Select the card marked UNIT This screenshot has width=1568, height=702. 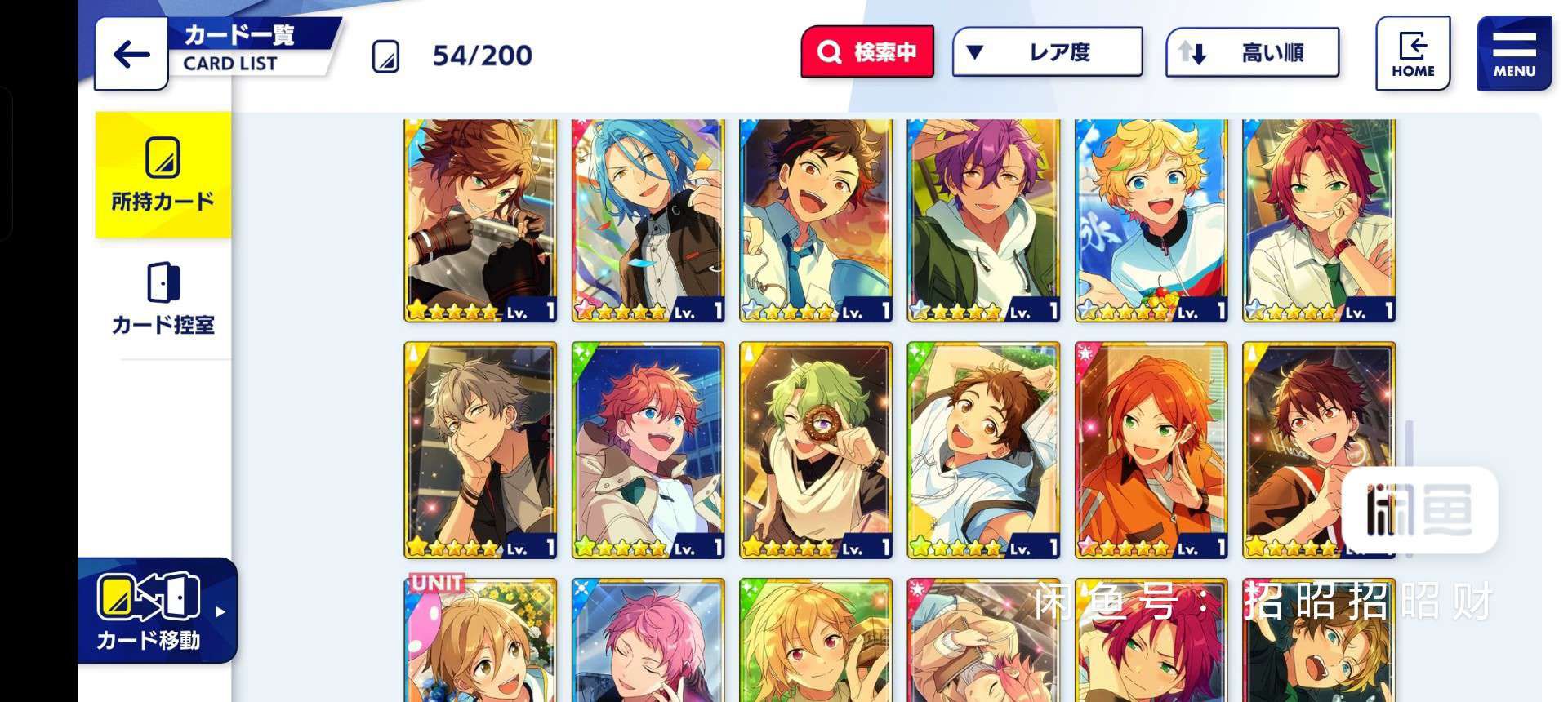pos(480,641)
